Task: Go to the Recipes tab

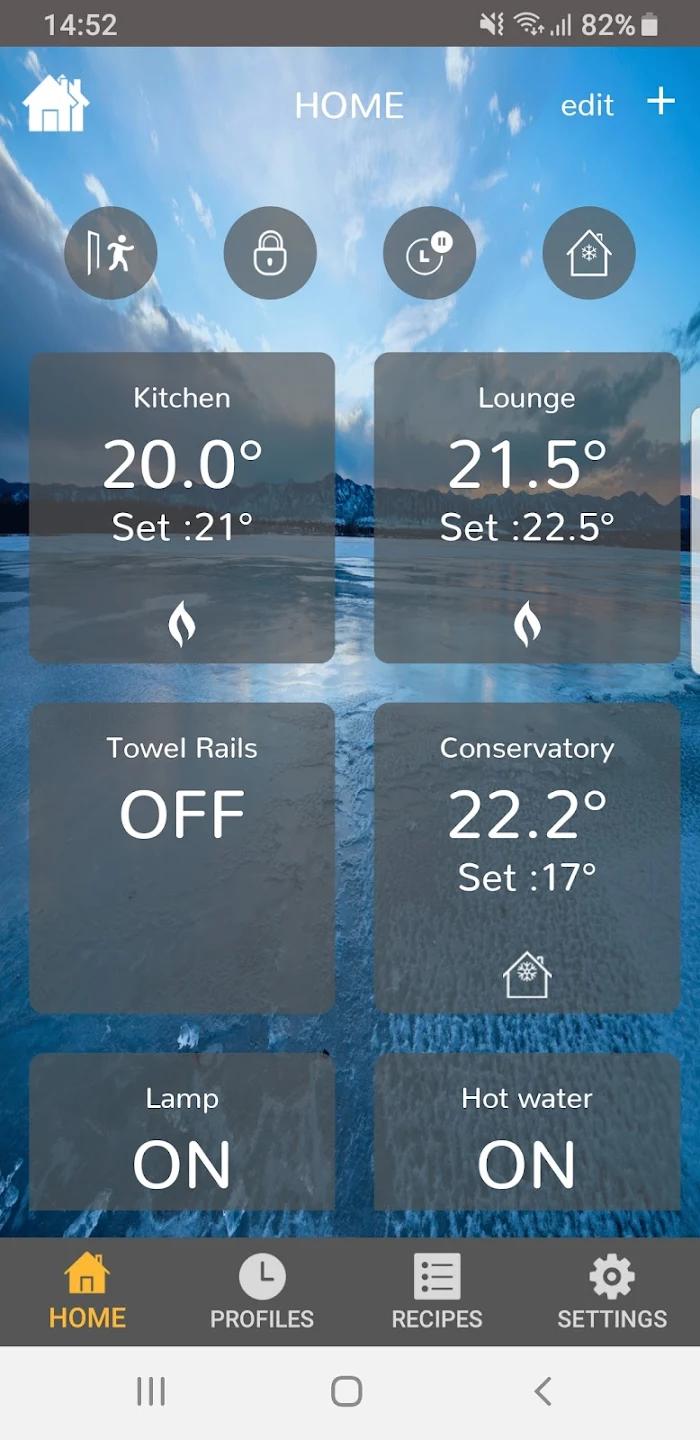Action: coord(437,1292)
